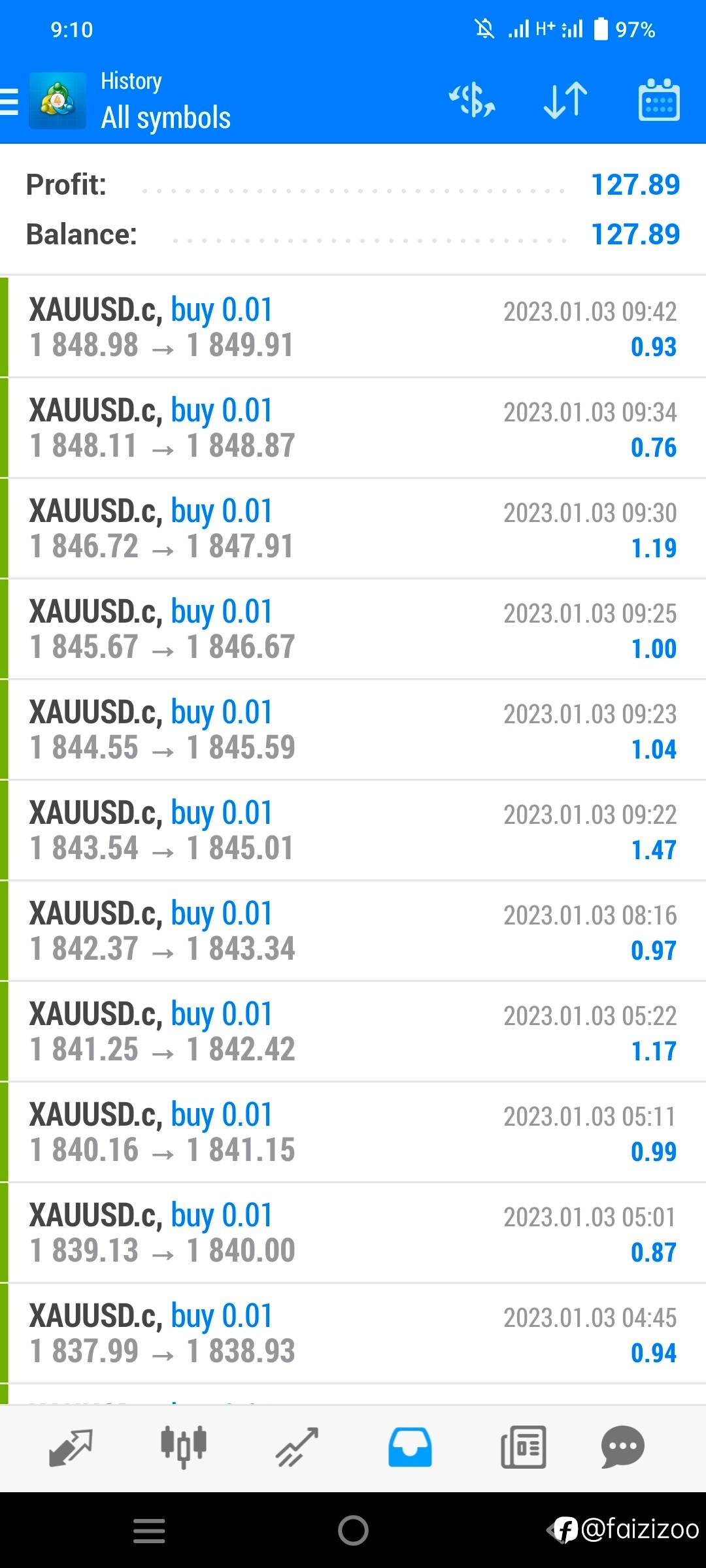Open the calendar date range picker
The height and width of the screenshot is (1568, 706).
[659, 100]
